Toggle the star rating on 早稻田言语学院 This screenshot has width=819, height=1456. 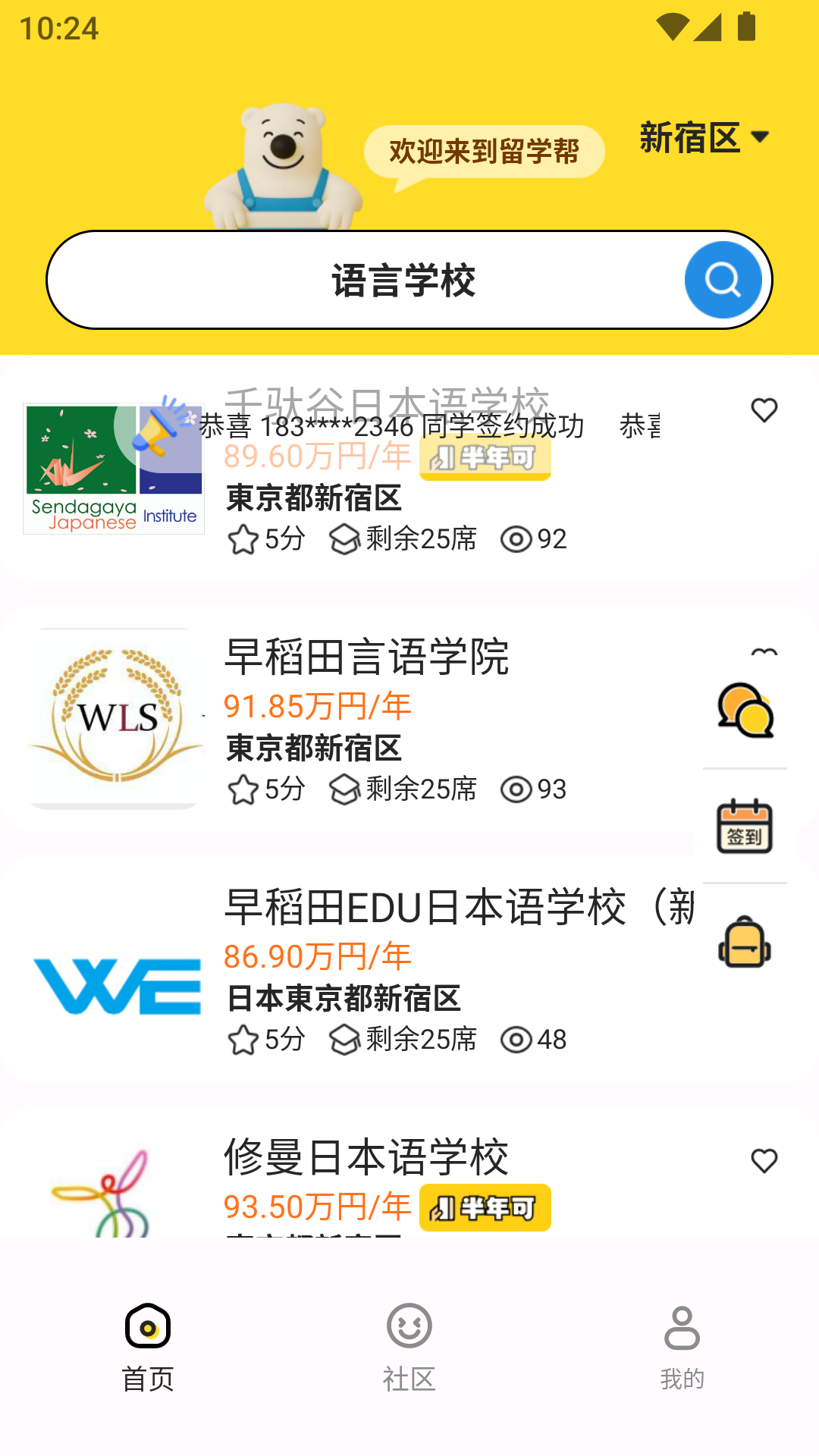pyautogui.click(x=244, y=788)
